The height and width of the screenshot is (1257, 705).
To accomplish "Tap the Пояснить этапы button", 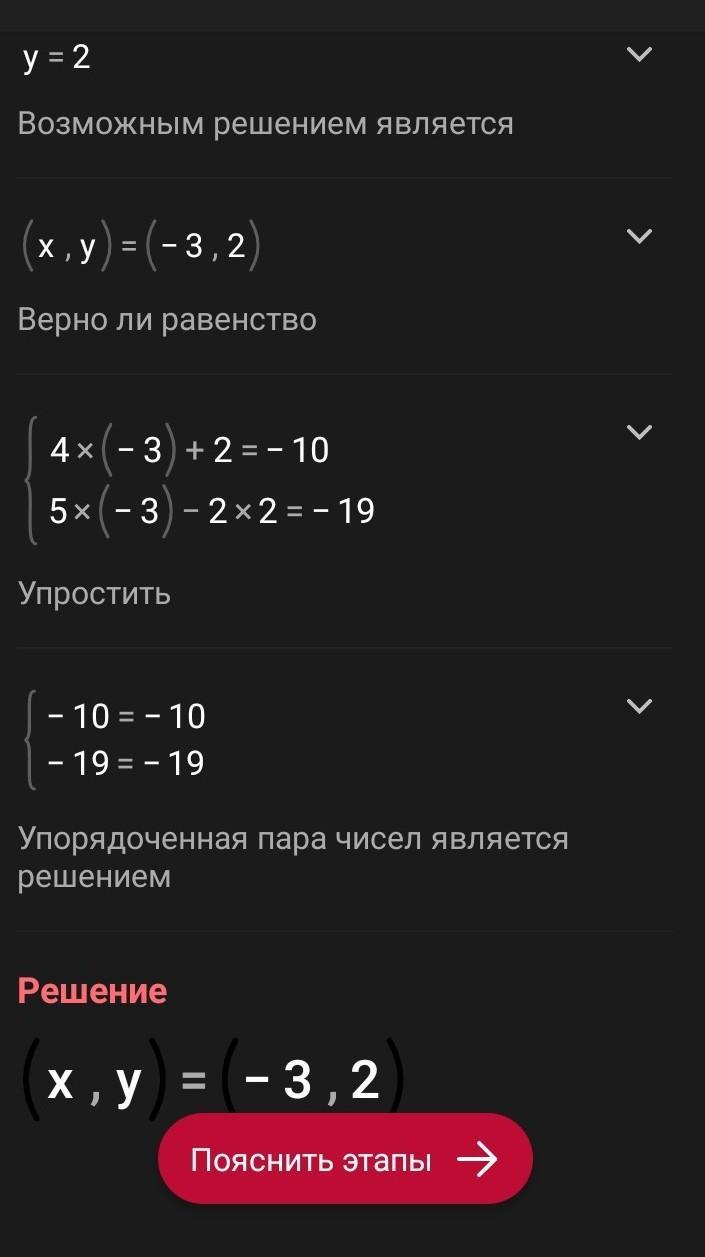I will click(x=345, y=1160).
